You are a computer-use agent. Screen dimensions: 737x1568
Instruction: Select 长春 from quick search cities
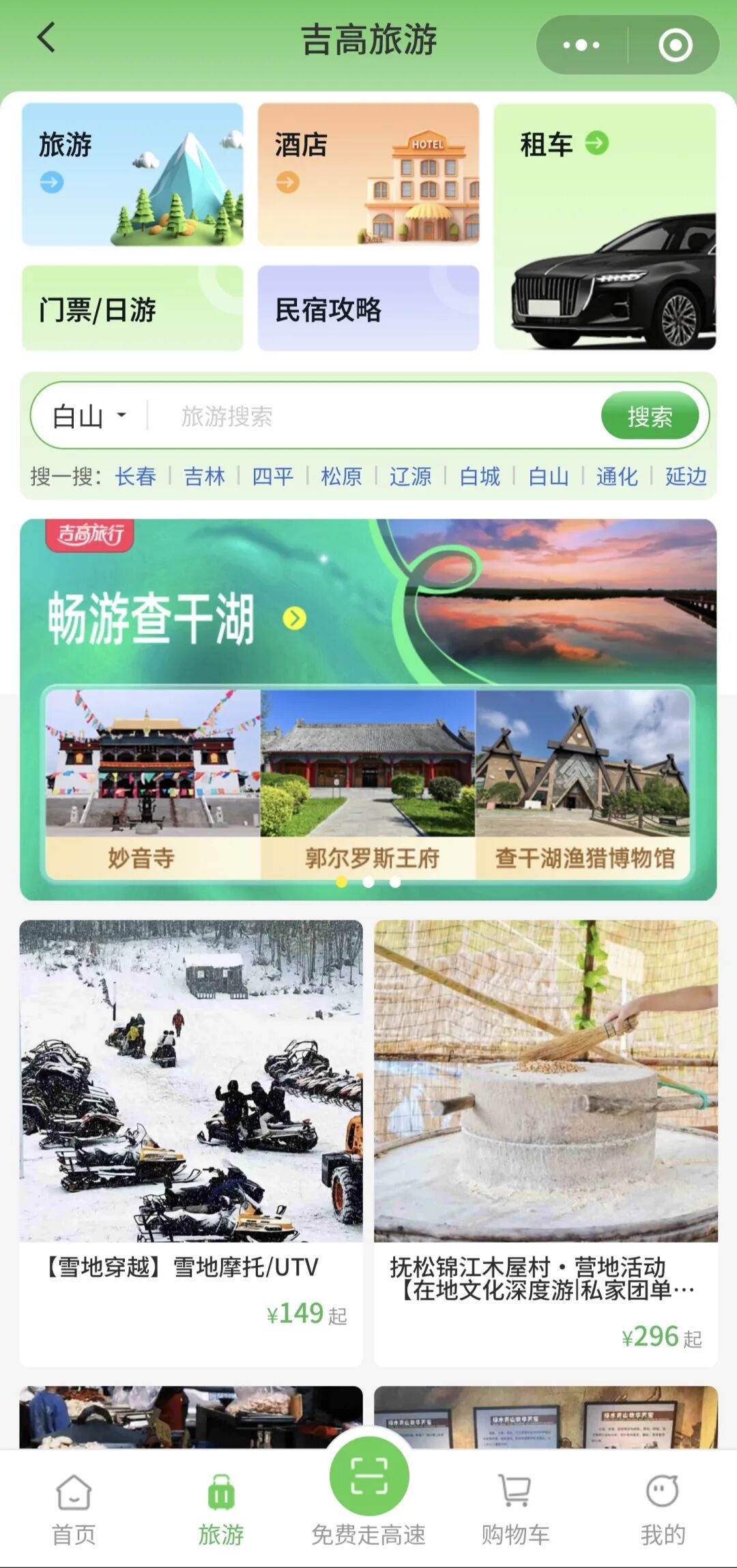click(135, 476)
